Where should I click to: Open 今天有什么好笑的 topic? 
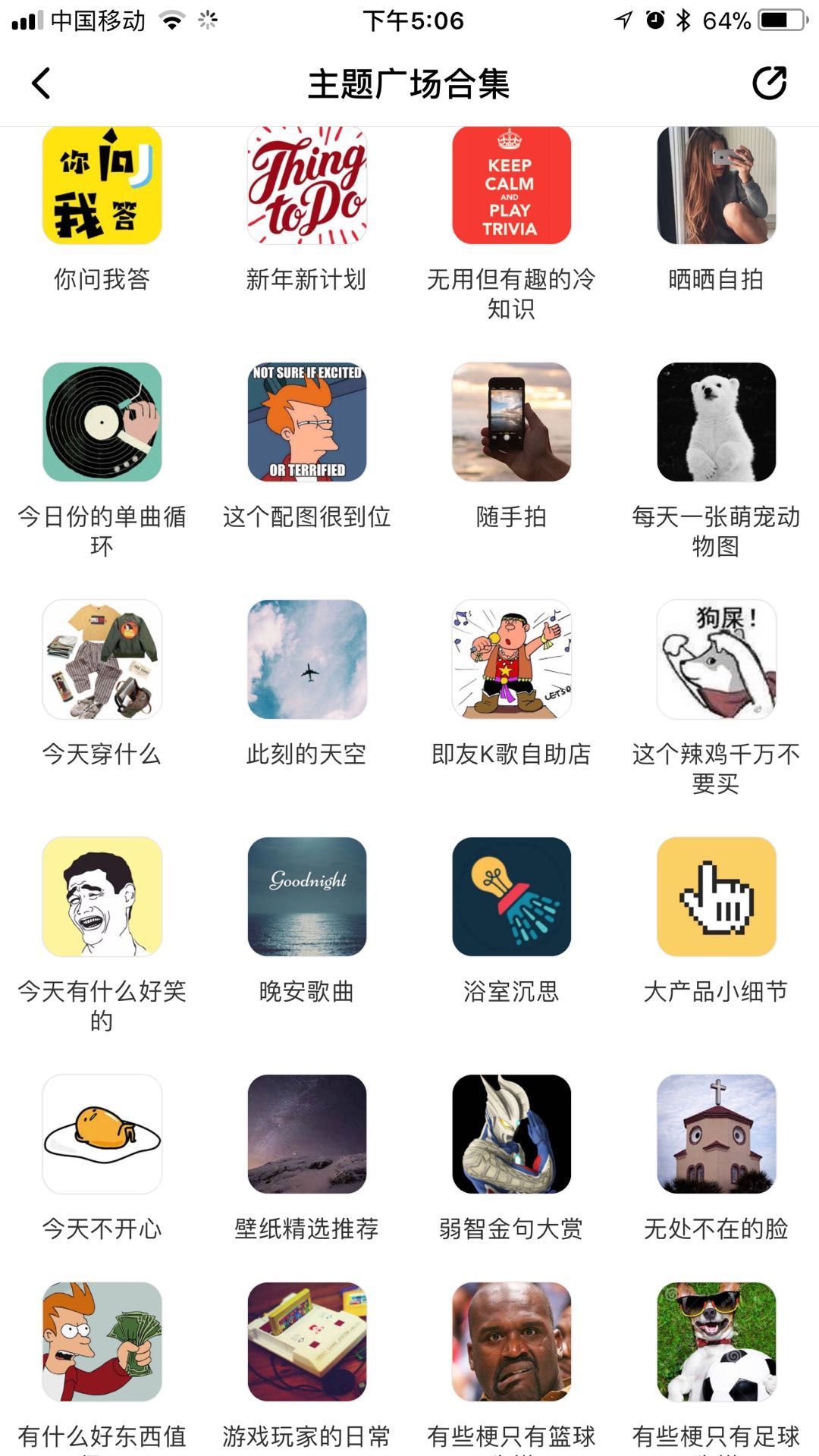[102, 897]
